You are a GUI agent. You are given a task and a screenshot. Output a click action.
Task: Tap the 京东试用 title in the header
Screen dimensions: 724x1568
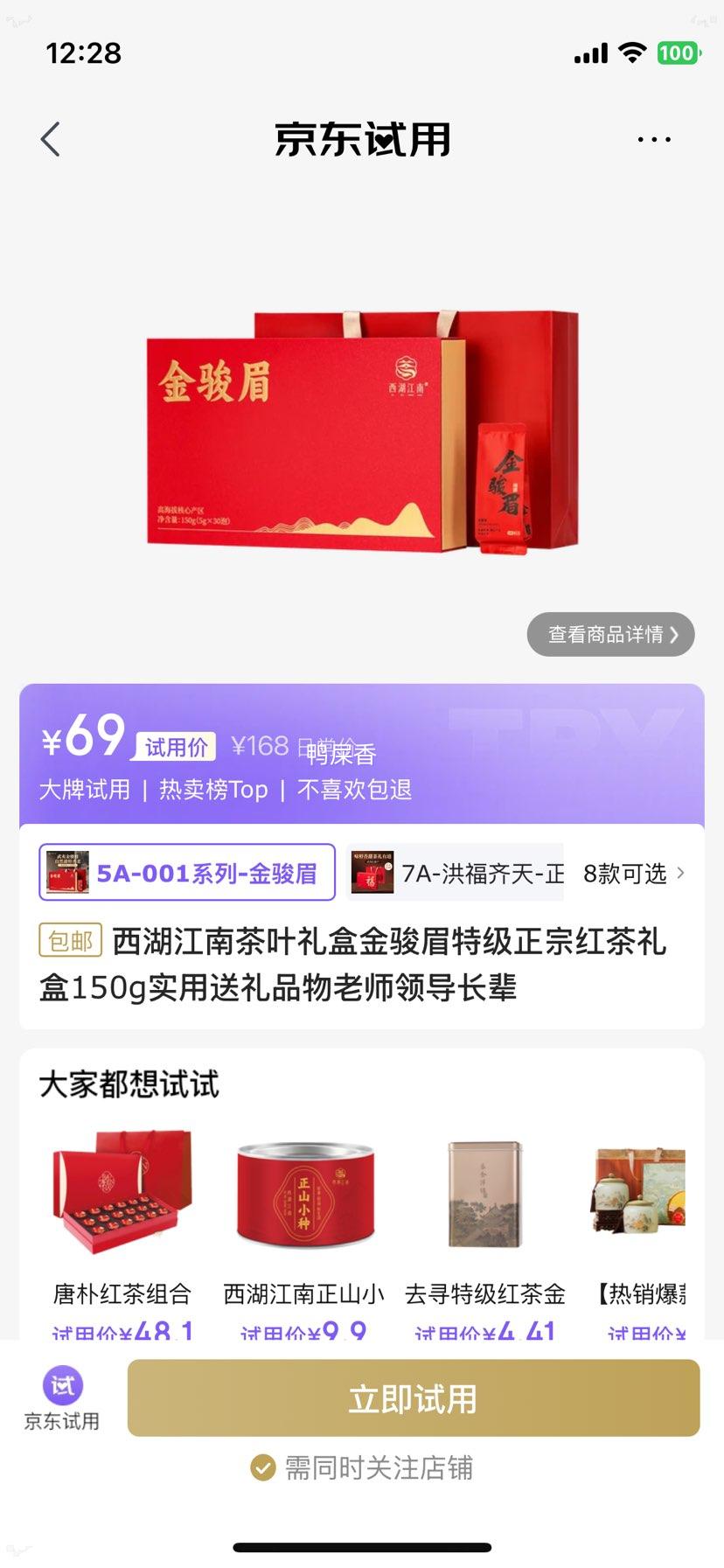[362, 140]
